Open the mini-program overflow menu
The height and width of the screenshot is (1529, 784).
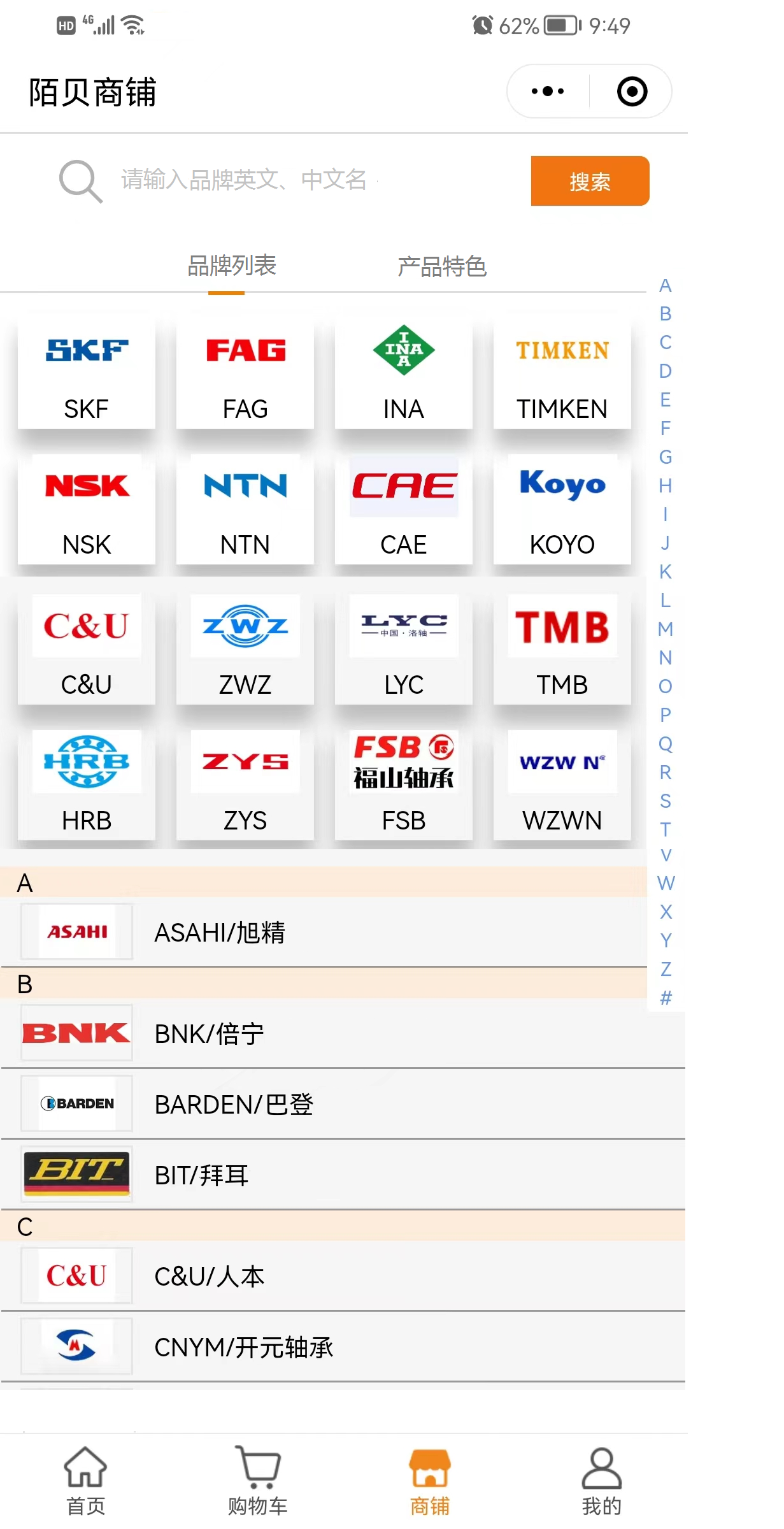(x=548, y=92)
